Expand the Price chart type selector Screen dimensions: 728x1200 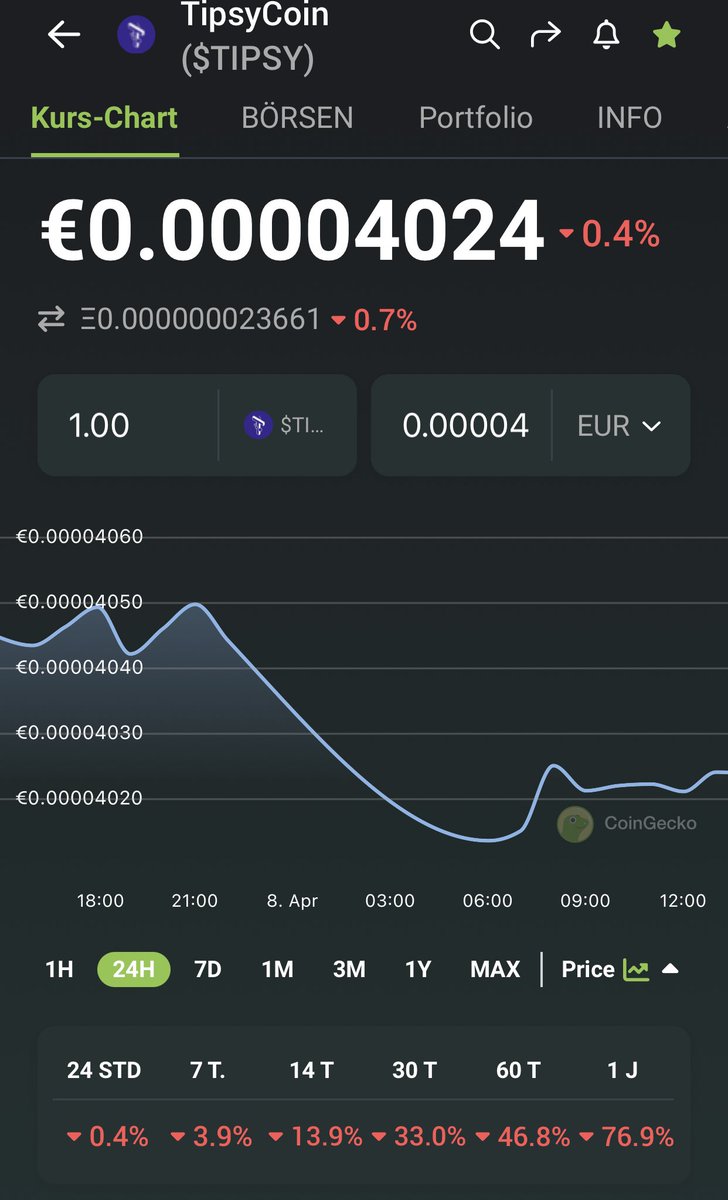coord(620,969)
